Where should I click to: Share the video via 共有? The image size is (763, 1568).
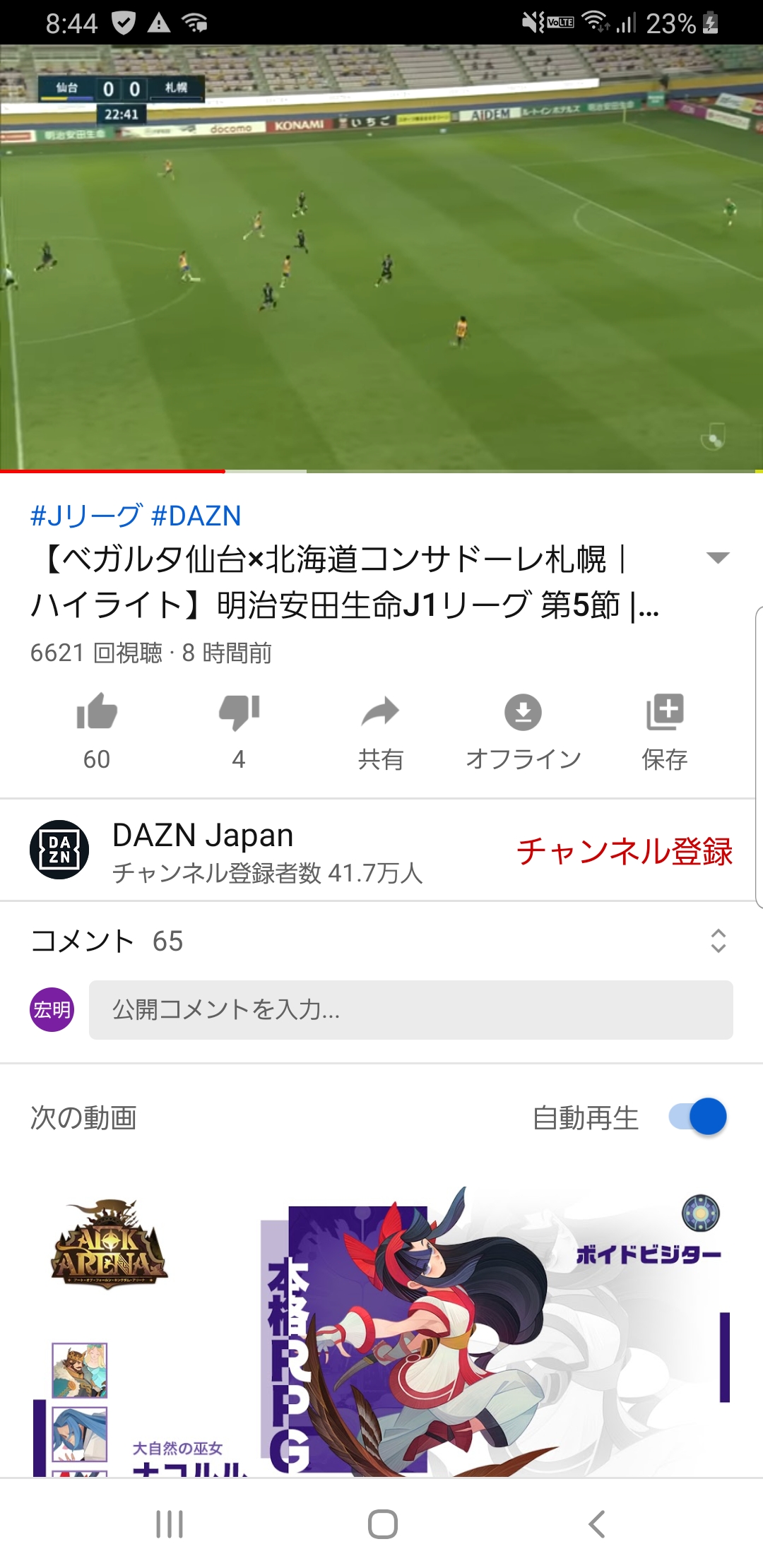(x=380, y=712)
